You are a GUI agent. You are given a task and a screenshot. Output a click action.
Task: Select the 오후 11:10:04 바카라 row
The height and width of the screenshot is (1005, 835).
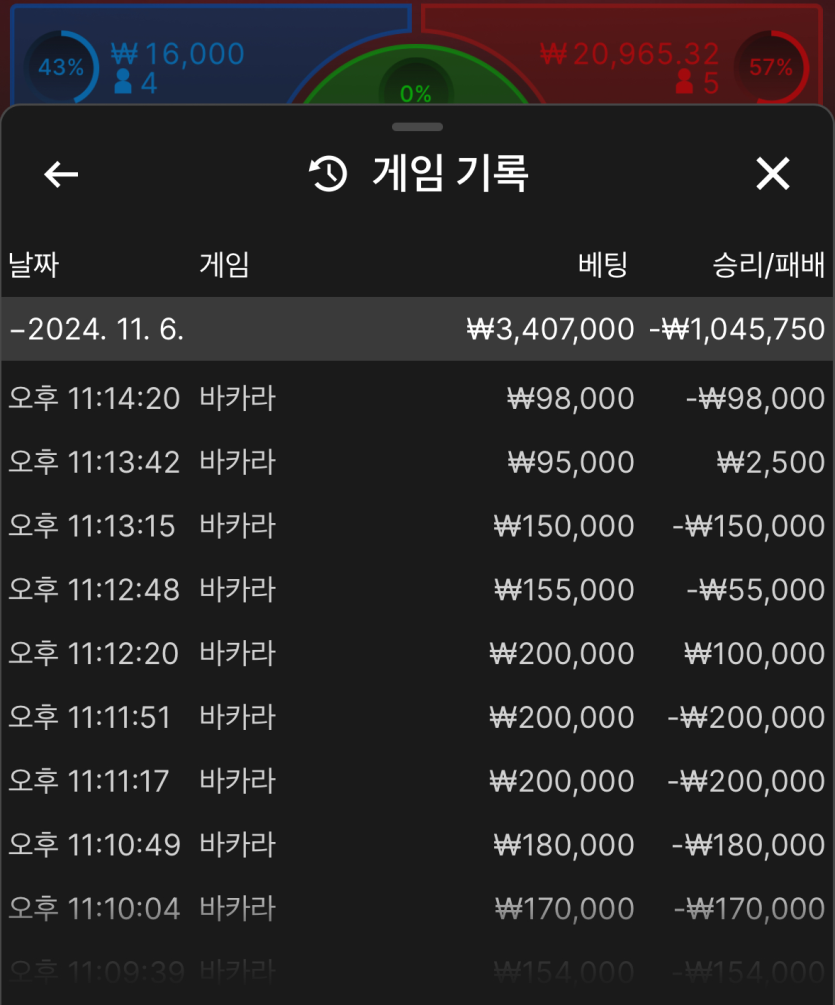coord(416,908)
